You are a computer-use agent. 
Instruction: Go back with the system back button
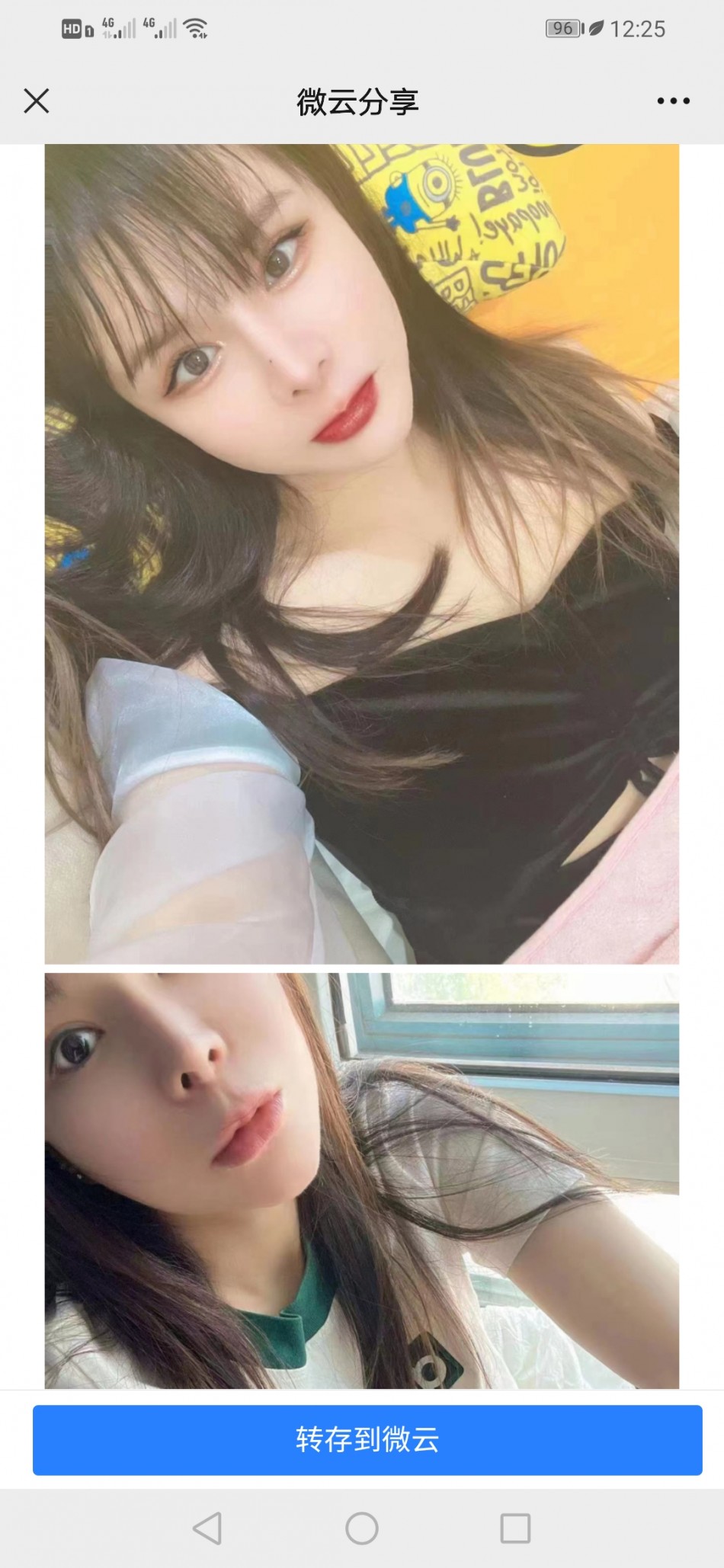(x=207, y=1528)
